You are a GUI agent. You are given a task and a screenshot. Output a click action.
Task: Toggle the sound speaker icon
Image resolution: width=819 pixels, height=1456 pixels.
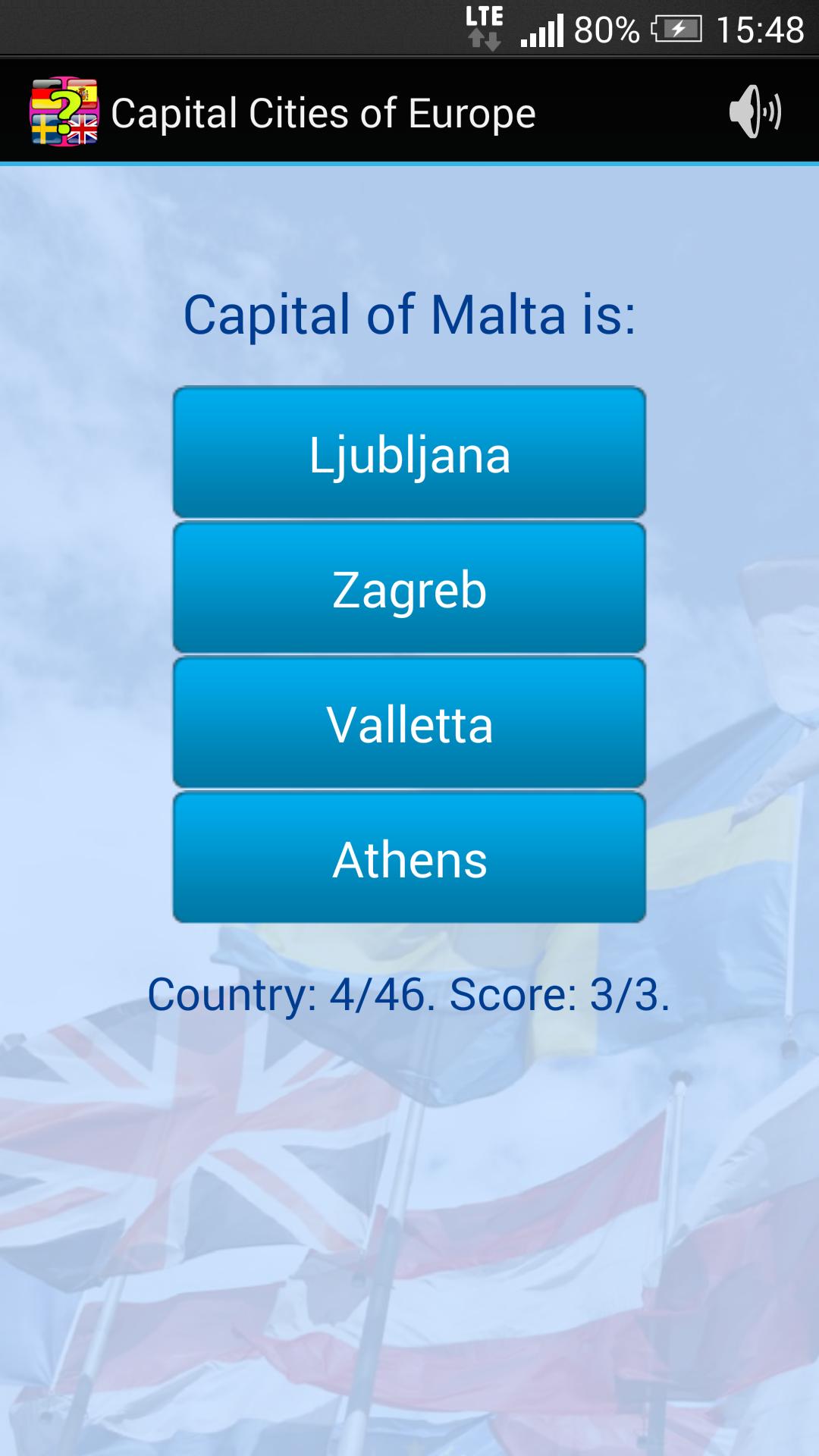(x=755, y=112)
